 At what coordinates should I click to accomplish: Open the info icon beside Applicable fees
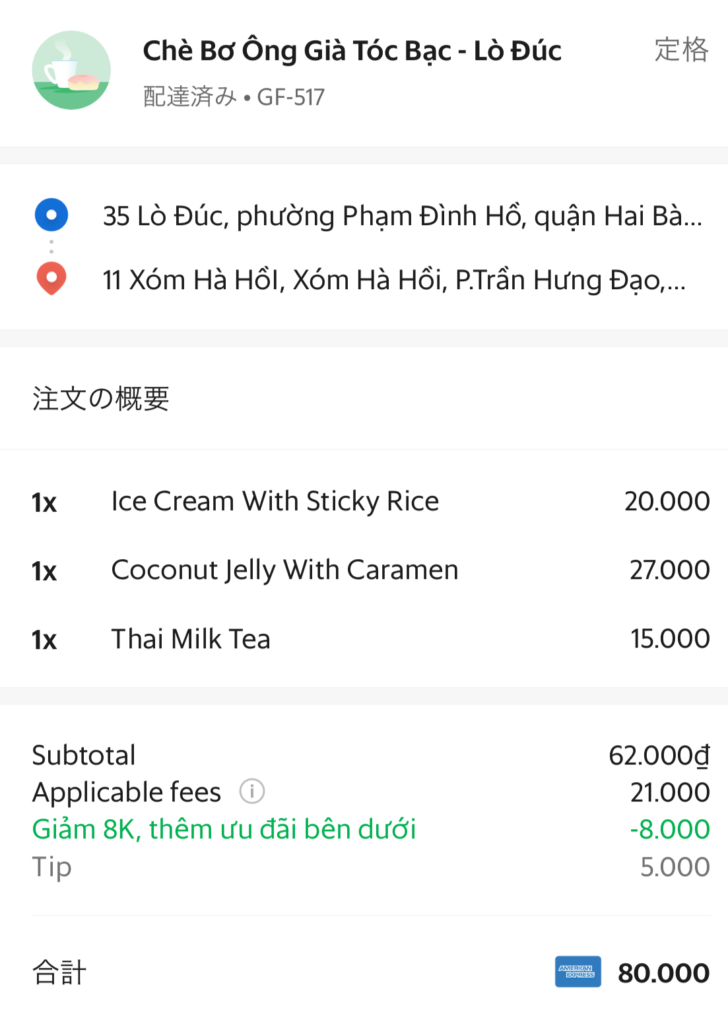252,793
